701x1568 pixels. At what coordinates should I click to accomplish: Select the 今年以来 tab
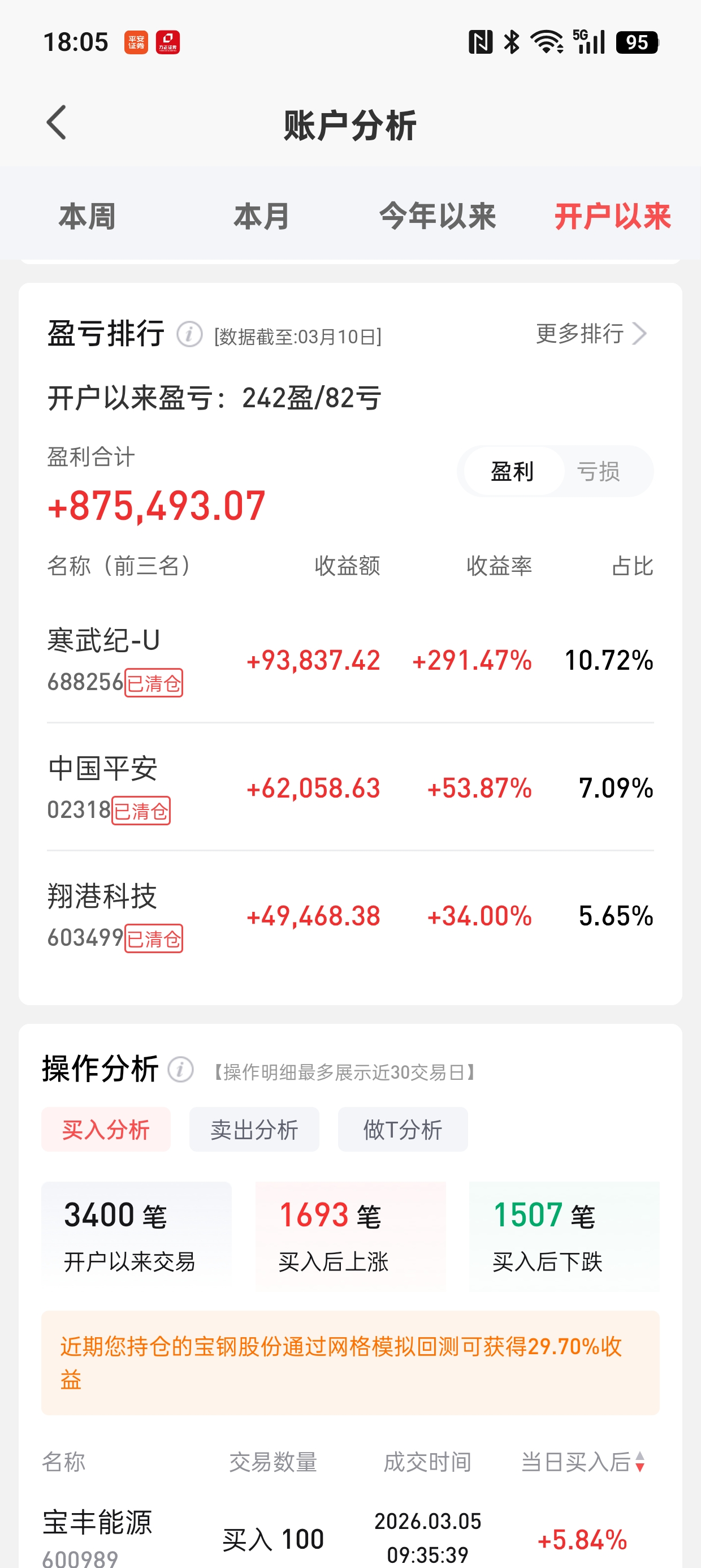(x=437, y=217)
